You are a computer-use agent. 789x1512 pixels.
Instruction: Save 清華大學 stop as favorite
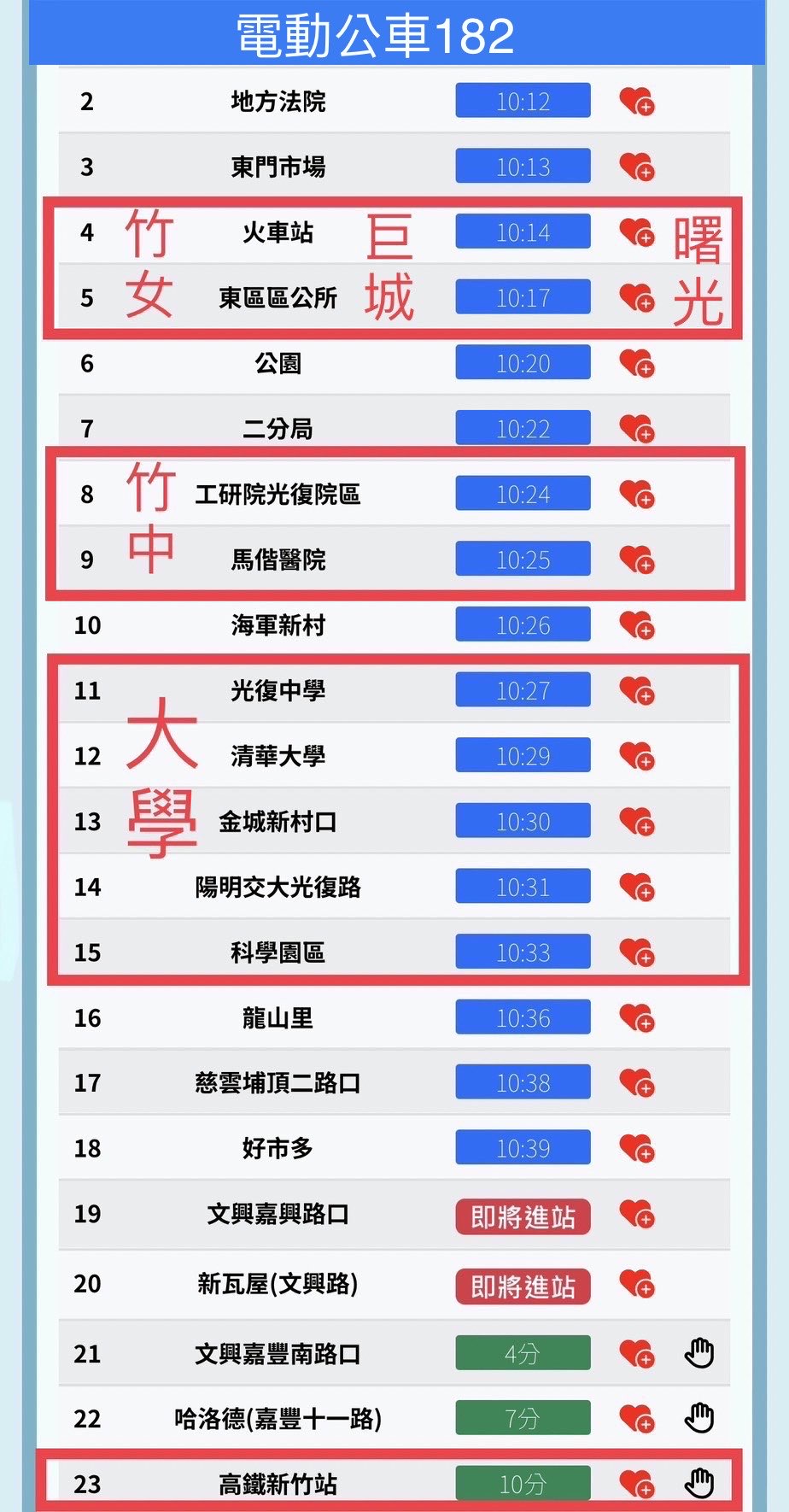[x=636, y=757]
